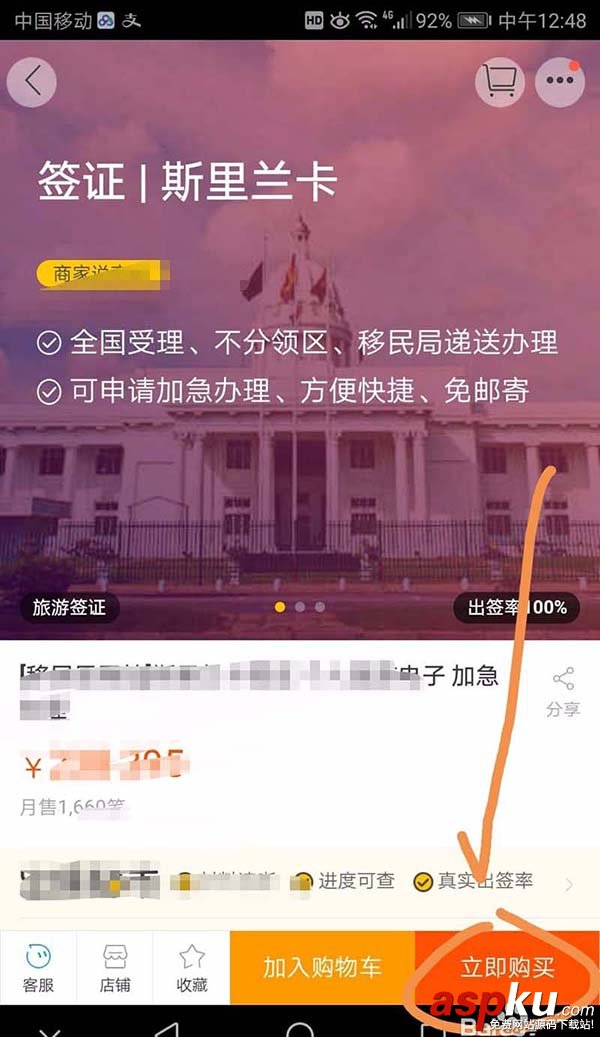Add product to favorites (收藏)
The image size is (600, 1037).
192,967
